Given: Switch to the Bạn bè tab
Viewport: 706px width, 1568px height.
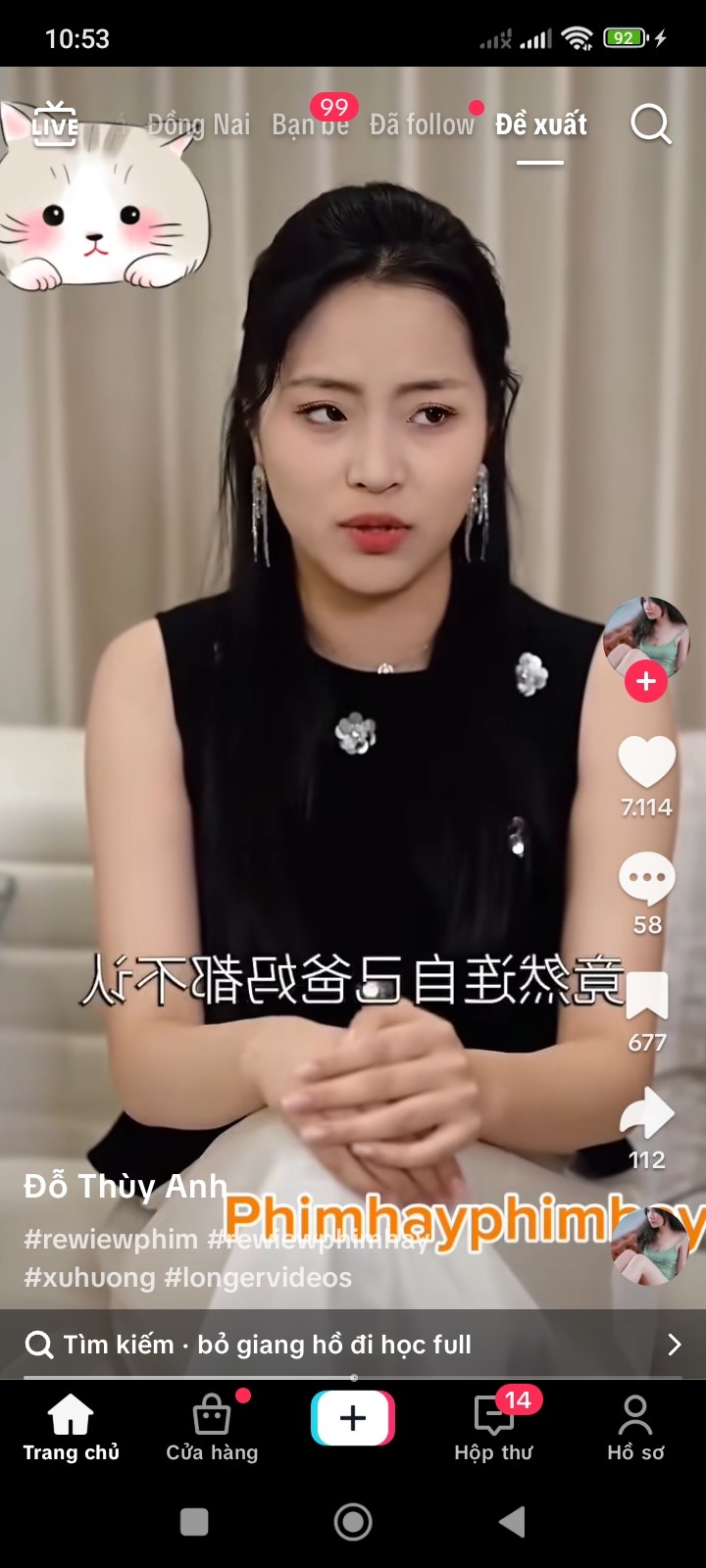Looking at the screenshot, I should 310,125.
